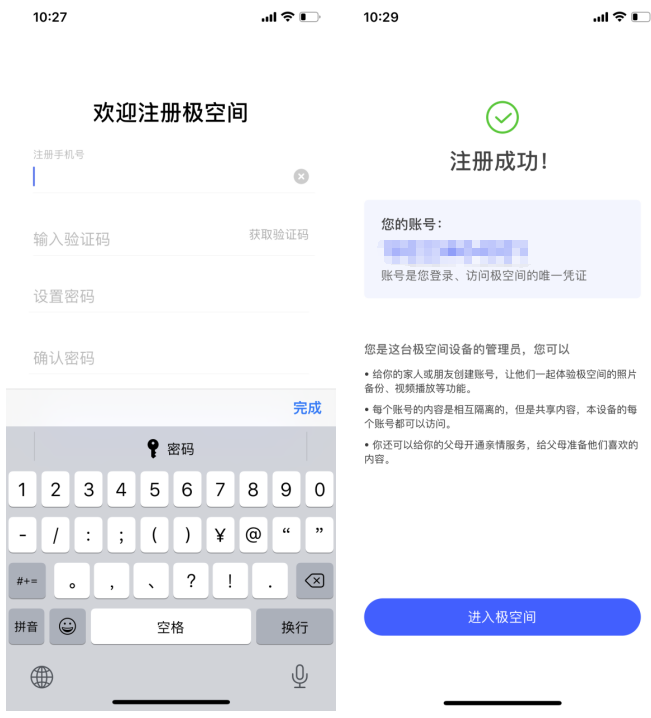Clear the phone number field

pos(301,177)
